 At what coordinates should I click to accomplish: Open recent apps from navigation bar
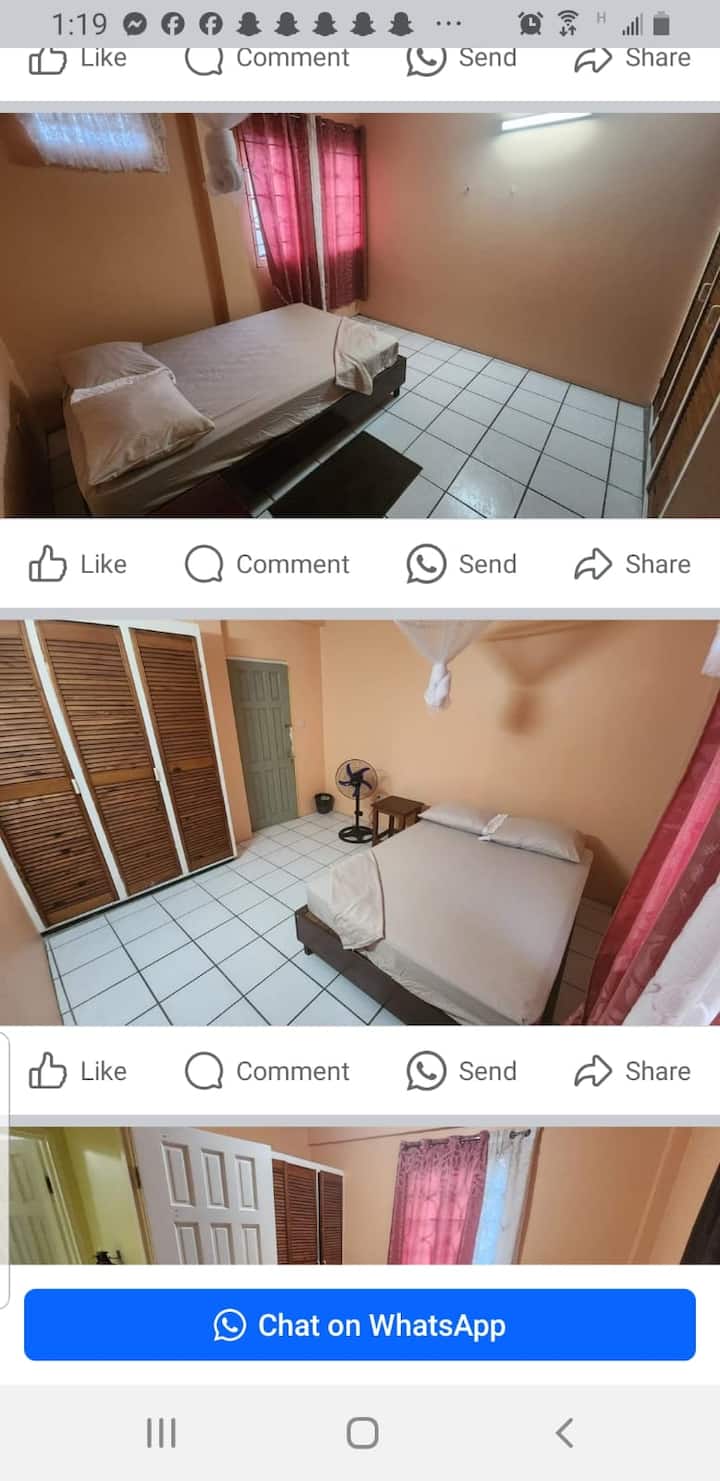(x=161, y=1433)
